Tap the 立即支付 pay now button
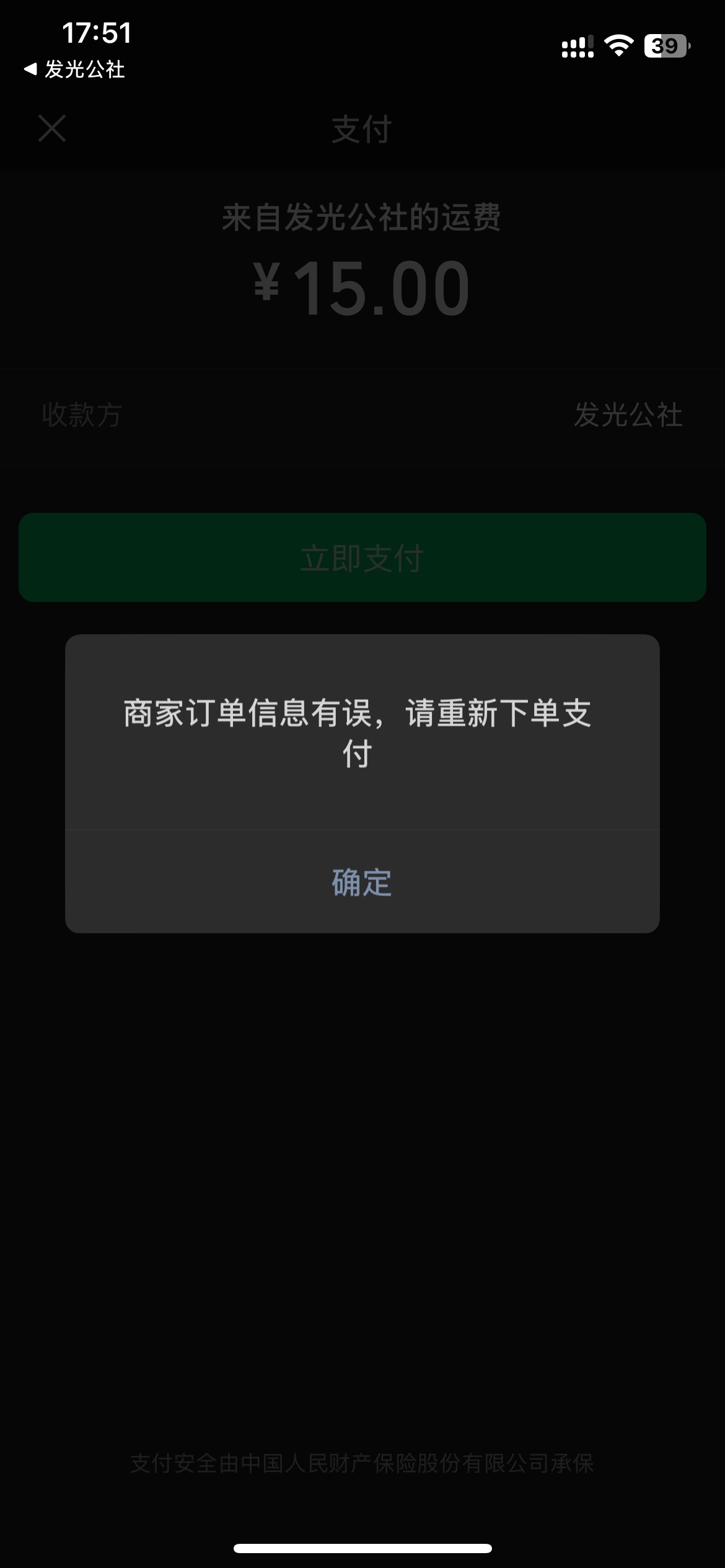Viewport: 725px width, 1568px height. click(x=362, y=557)
